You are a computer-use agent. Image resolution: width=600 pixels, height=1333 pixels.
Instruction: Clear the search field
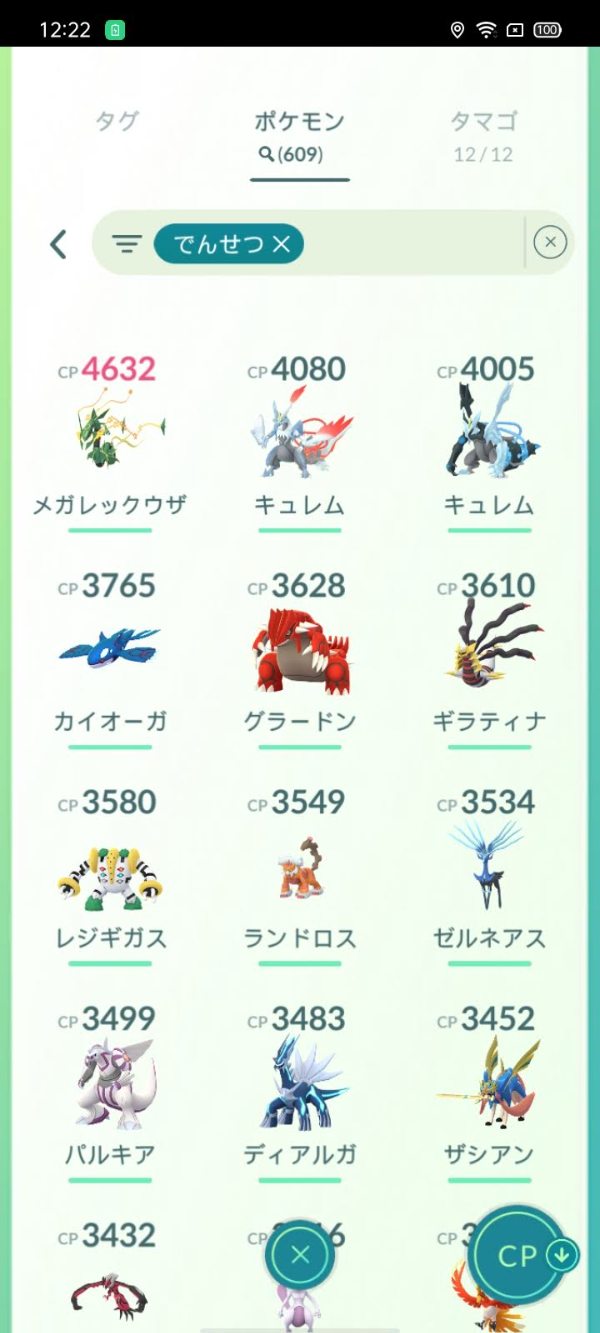[550, 242]
